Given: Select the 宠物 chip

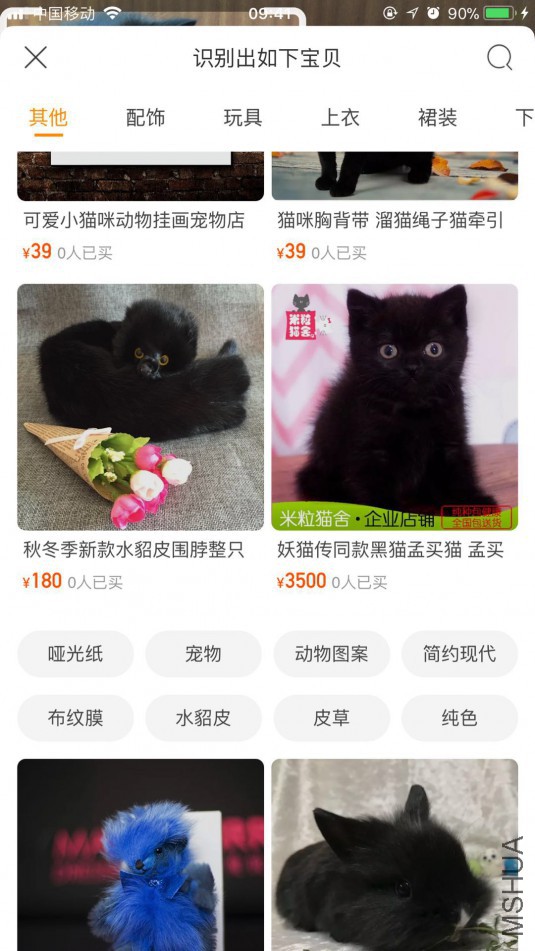Looking at the screenshot, I should coord(203,654).
